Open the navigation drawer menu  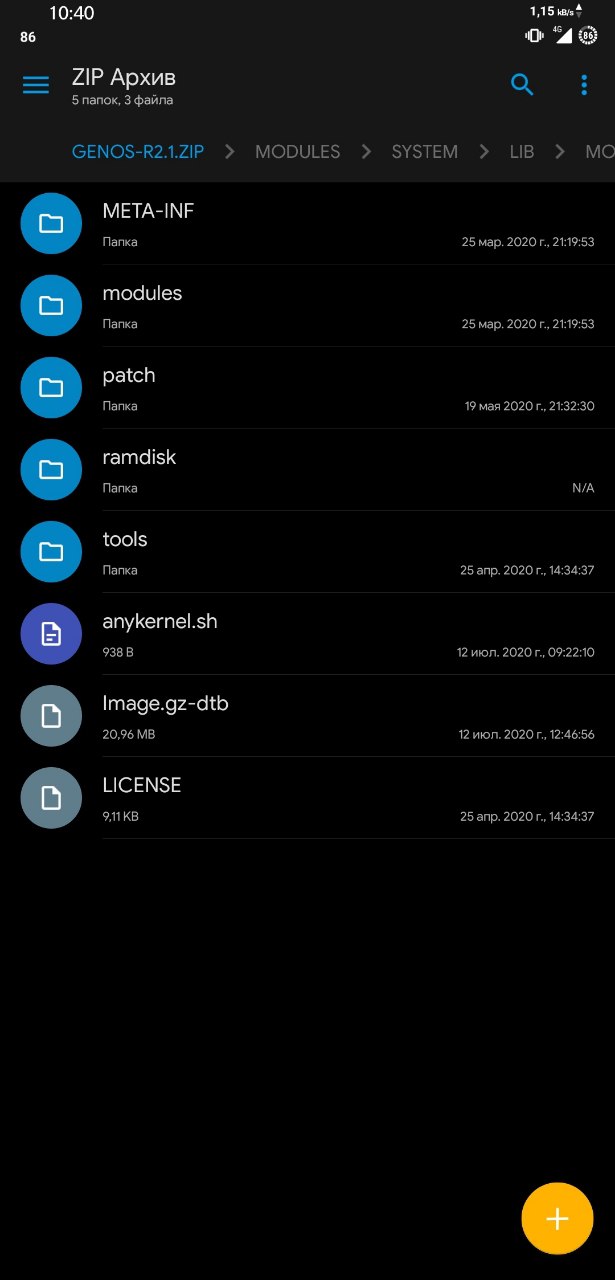pos(36,85)
